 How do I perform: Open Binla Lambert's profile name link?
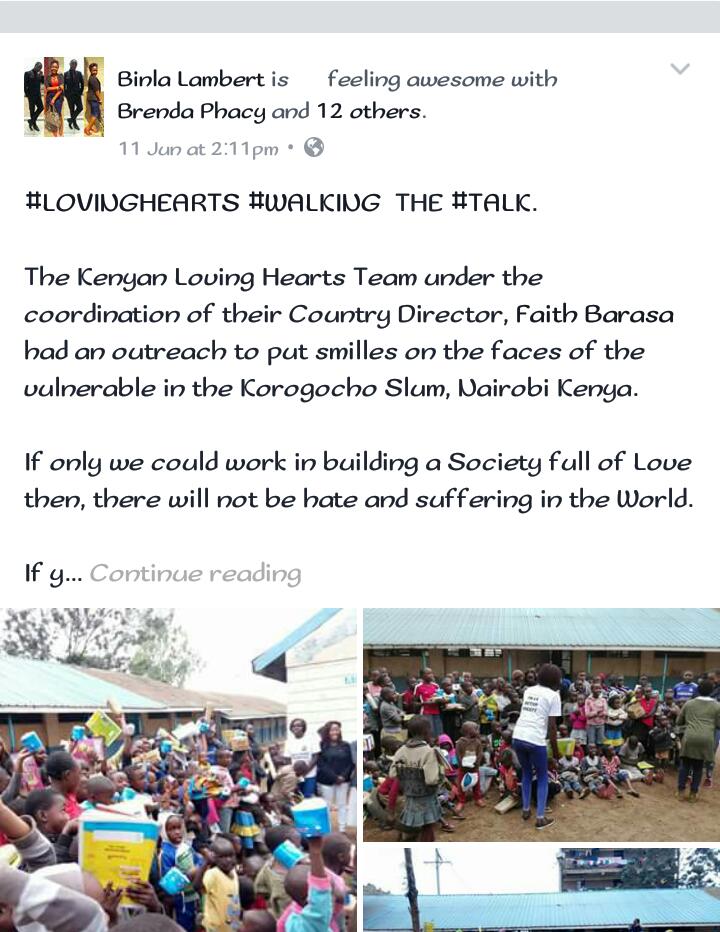click(192, 79)
